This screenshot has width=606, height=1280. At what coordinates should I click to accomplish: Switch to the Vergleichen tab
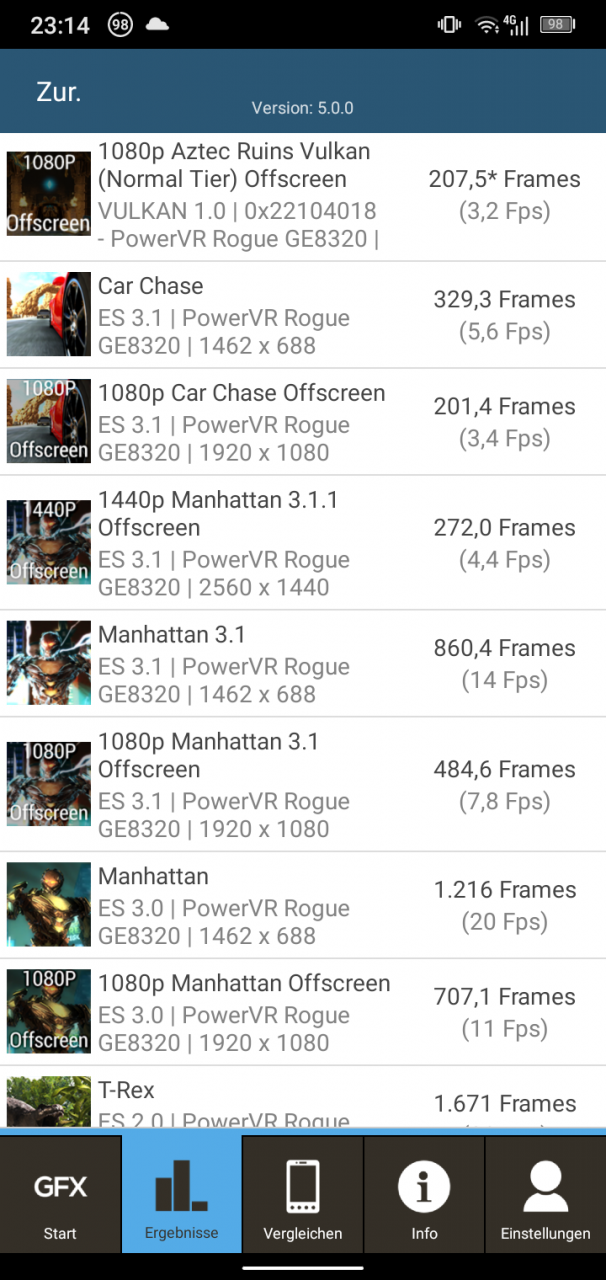click(x=303, y=1194)
